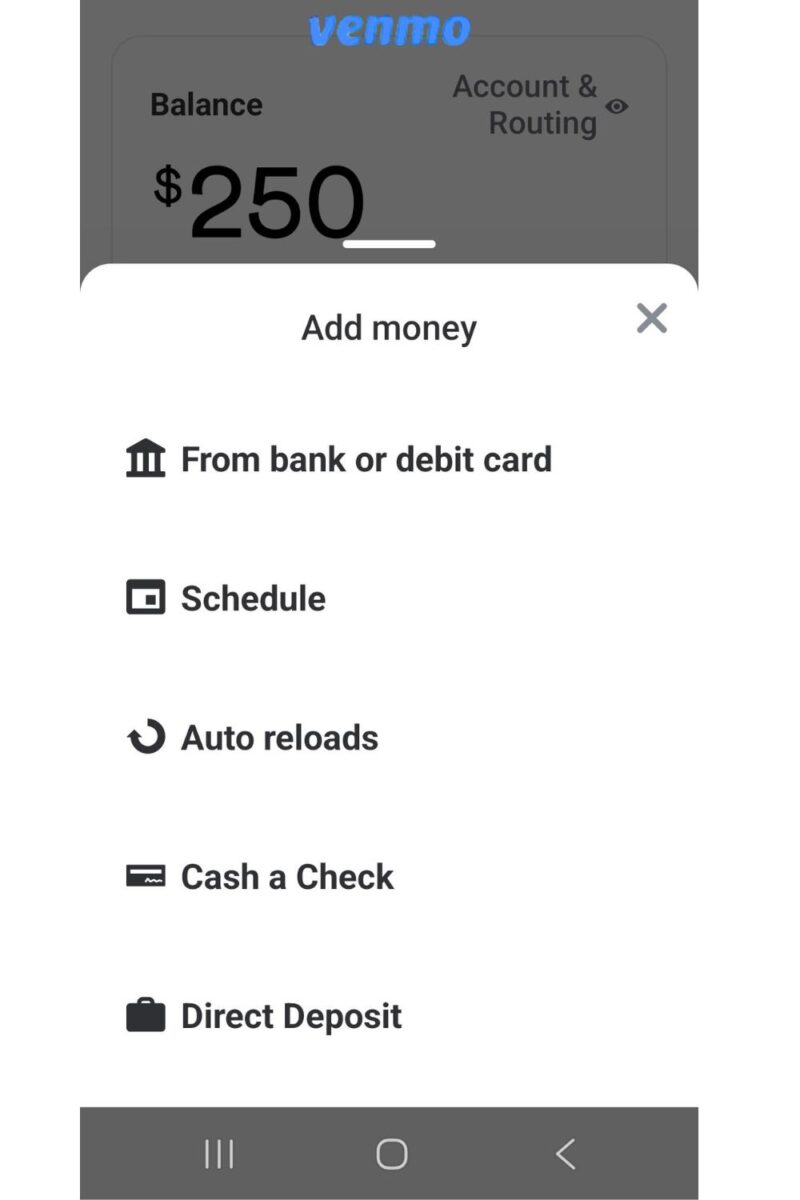Screen dimensions: 800x1200
Task: Toggle Account & Routing visibility with the eye icon
Action: click(617, 107)
